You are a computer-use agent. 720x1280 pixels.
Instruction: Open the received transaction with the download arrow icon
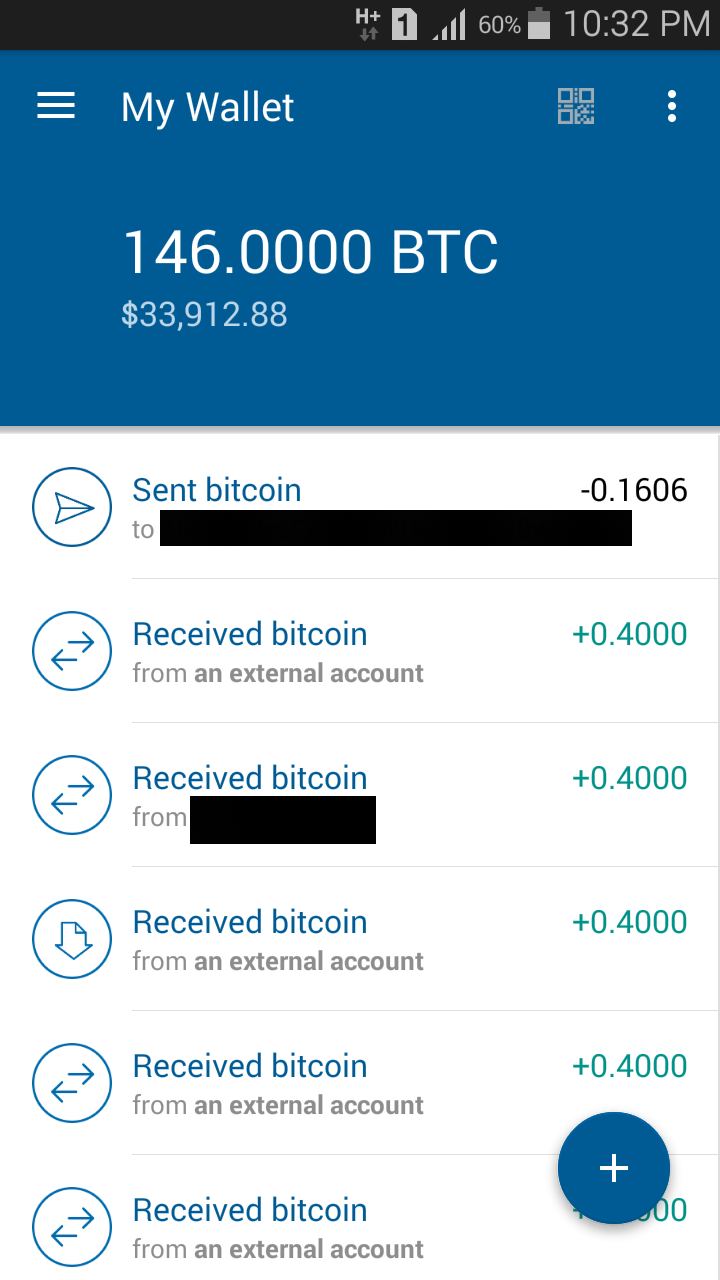(360, 939)
